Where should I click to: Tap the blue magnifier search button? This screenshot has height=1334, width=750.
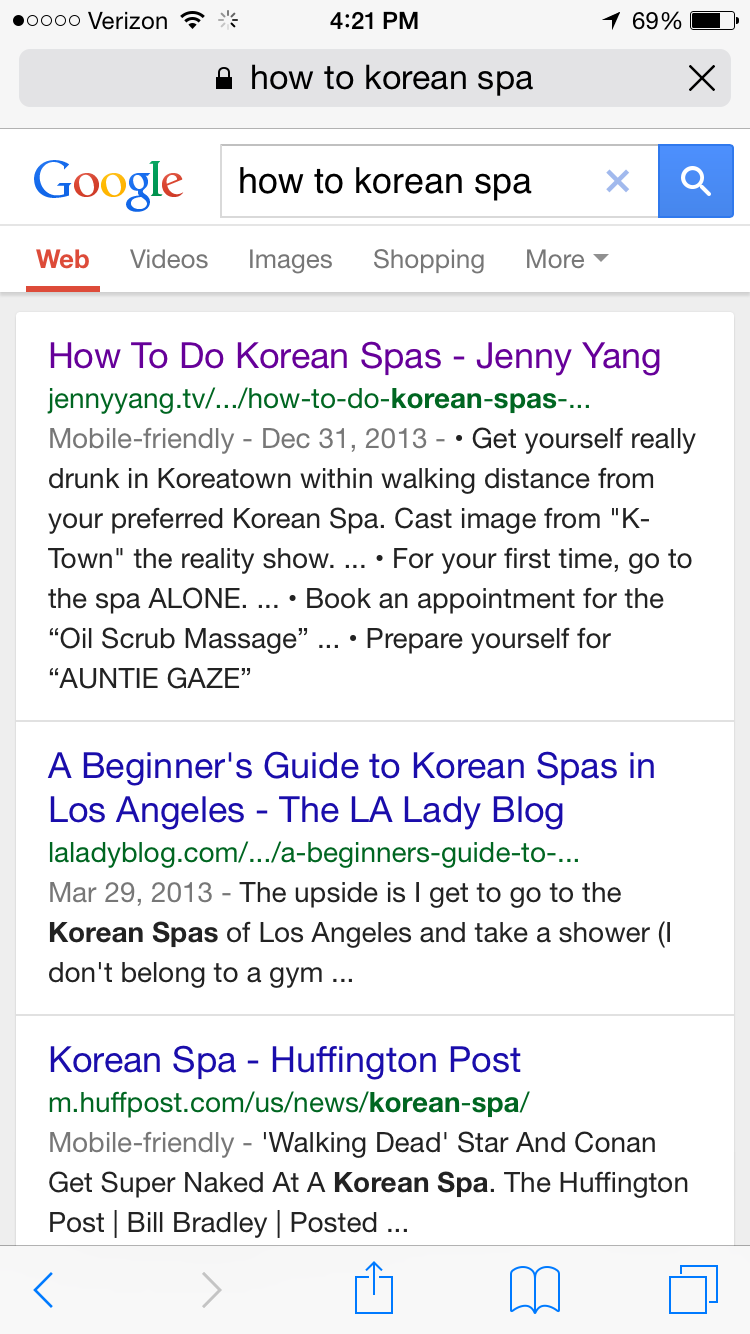[695, 181]
